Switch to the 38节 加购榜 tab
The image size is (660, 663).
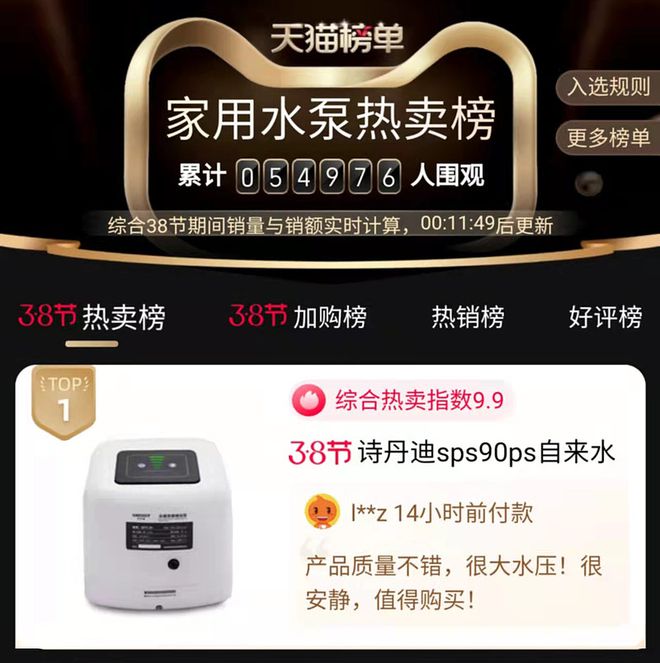click(298, 317)
